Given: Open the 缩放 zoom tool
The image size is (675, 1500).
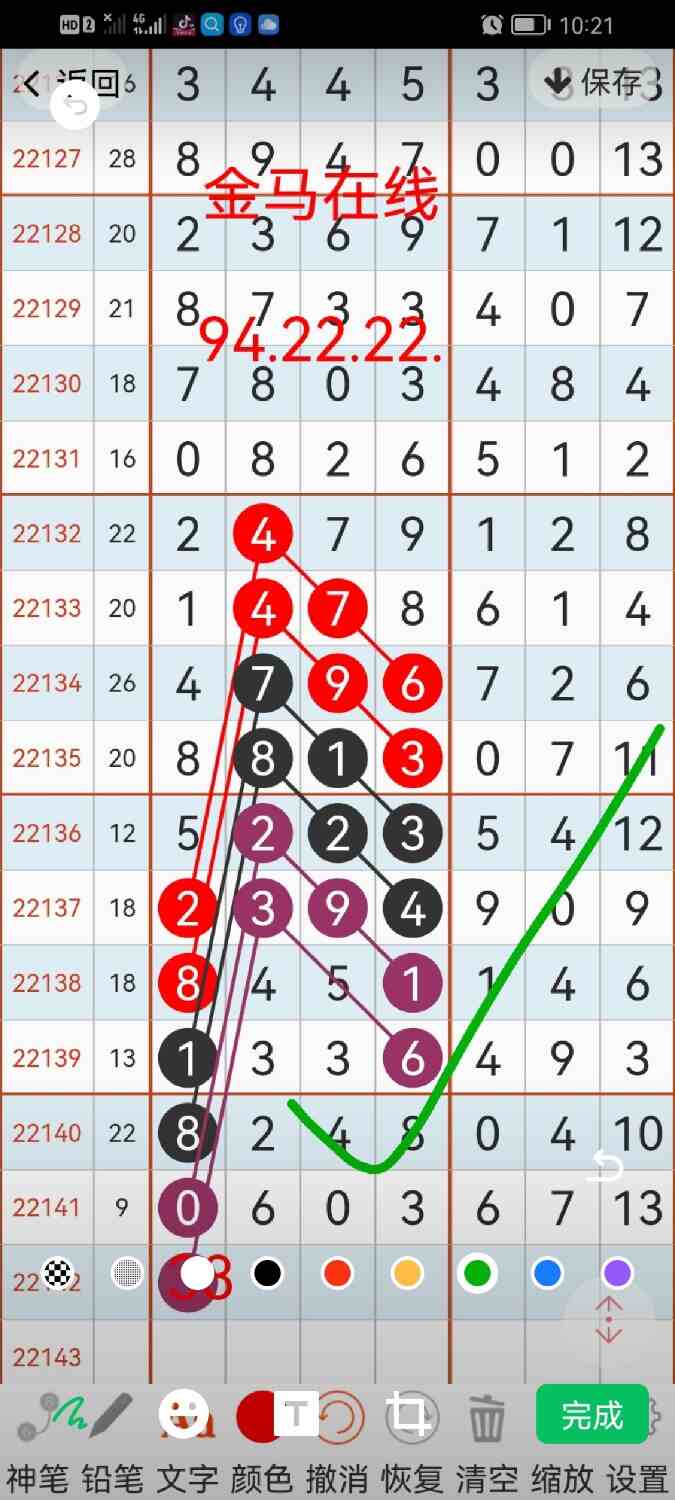Looking at the screenshot, I should [x=562, y=1477].
